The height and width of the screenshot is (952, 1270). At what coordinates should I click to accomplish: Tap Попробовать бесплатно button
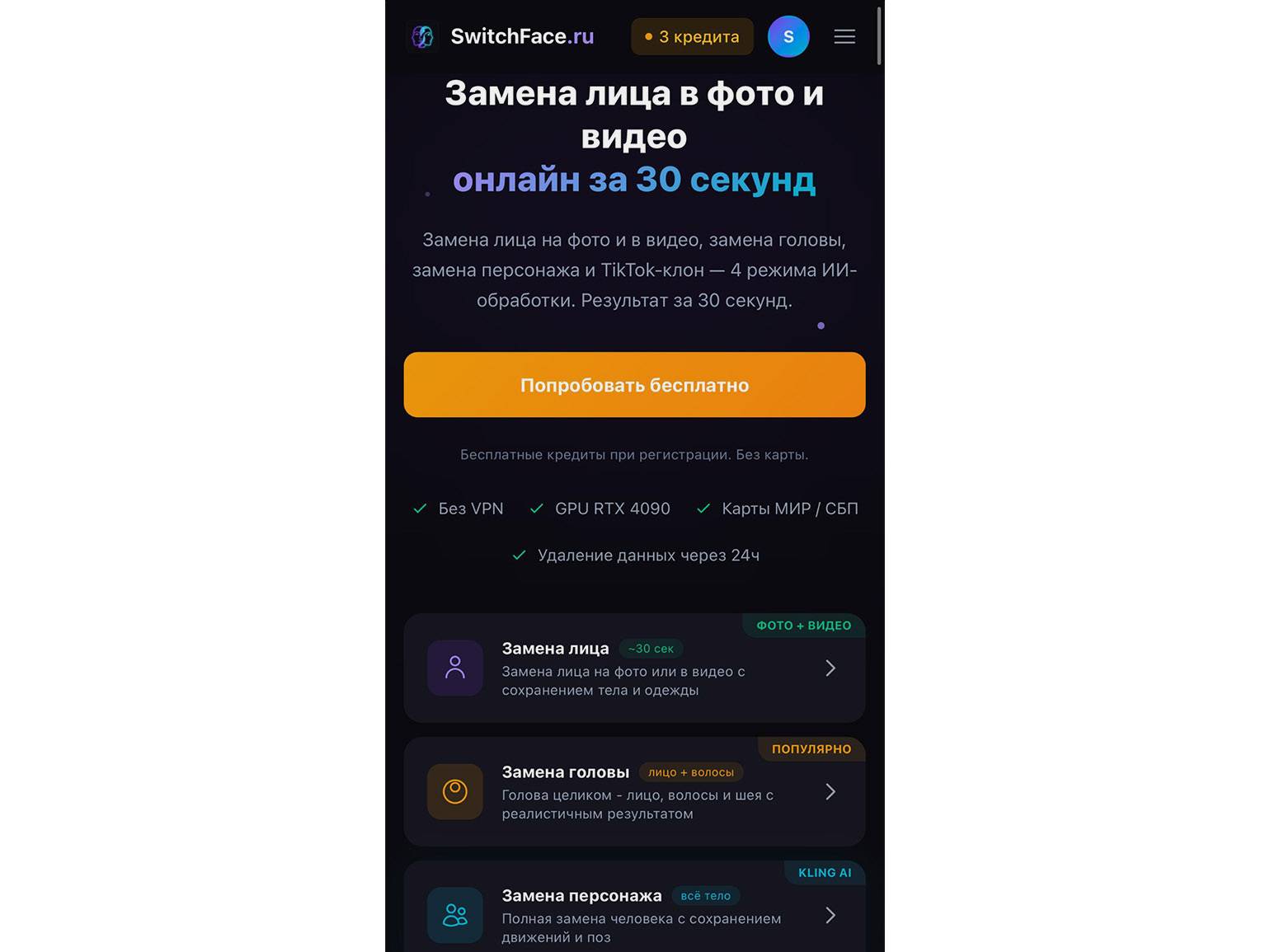634,385
